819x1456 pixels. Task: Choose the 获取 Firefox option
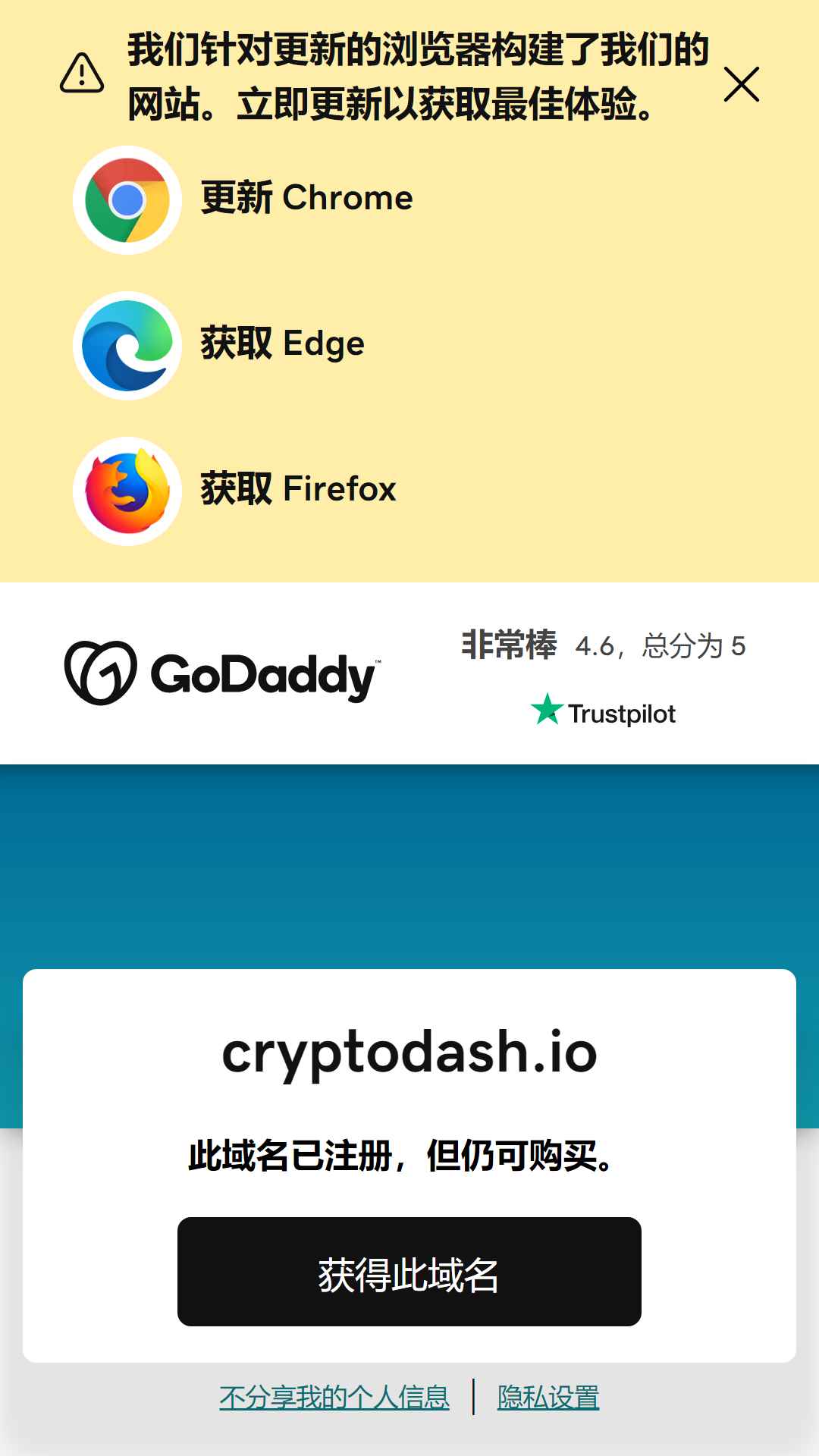[235, 491]
